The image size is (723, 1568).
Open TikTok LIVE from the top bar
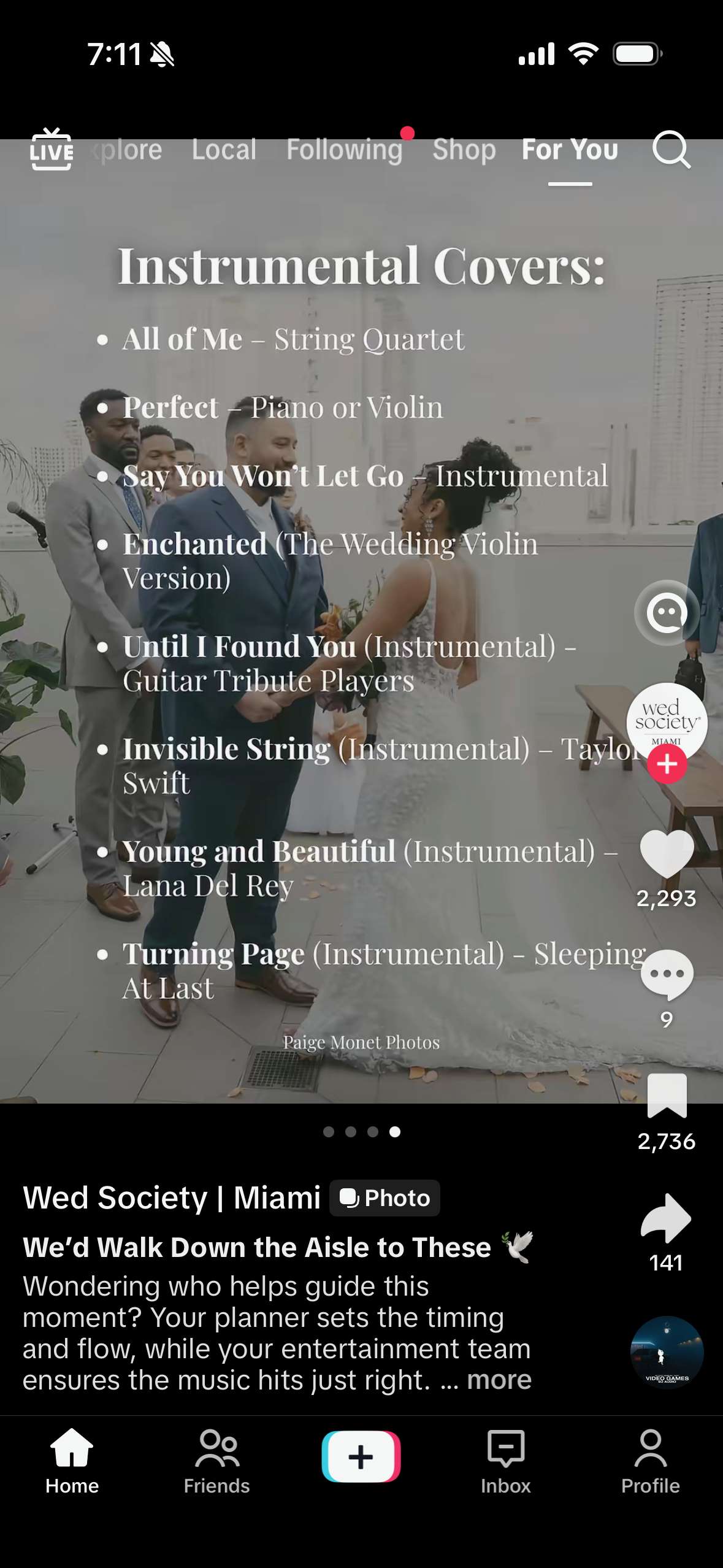pos(52,152)
